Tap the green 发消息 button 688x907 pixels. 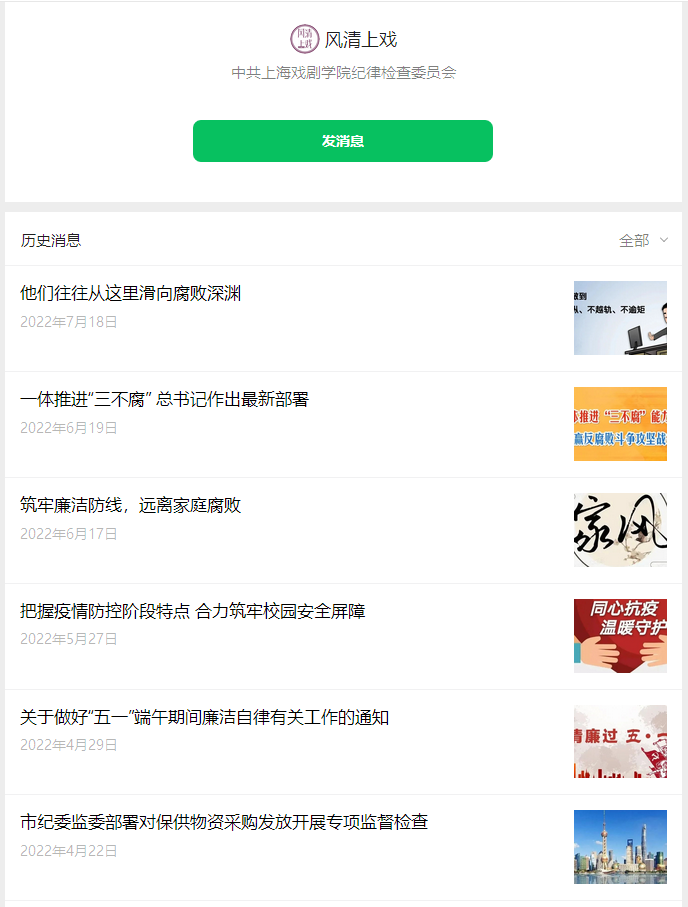click(x=342, y=141)
